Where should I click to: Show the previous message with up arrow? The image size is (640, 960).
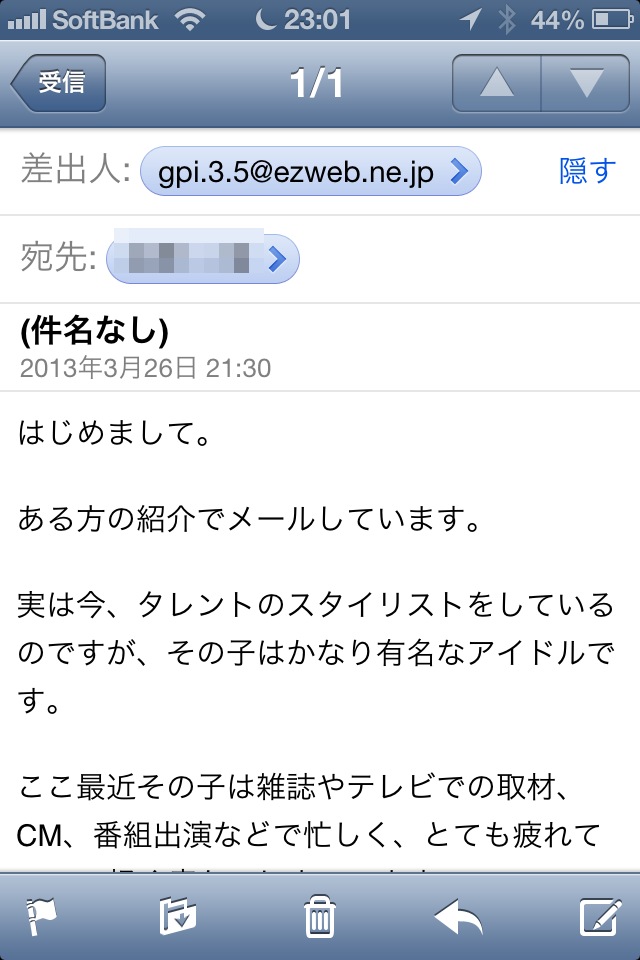[x=496, y=83]
